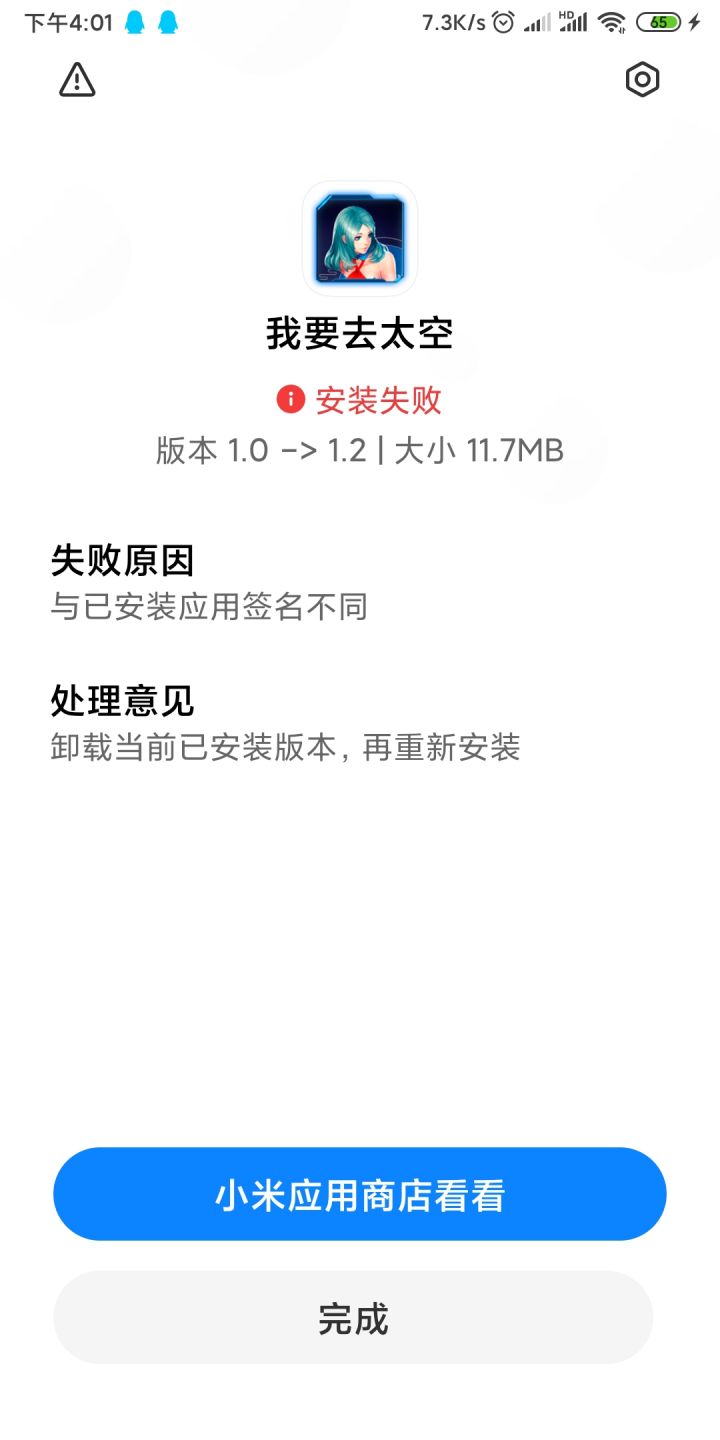Open the warning report icon

tap(77, 80)
